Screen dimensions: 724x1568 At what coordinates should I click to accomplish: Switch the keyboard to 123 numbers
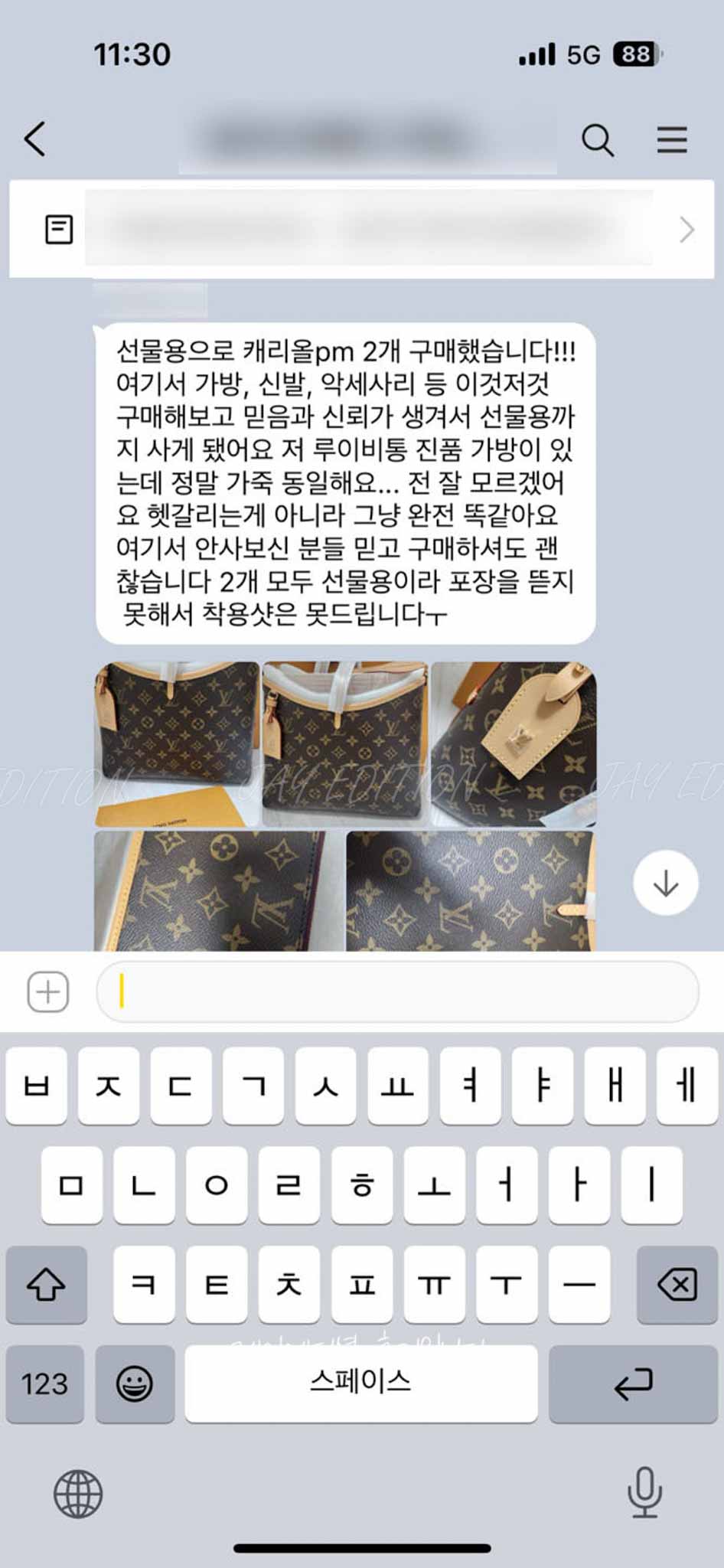tap(44, 1383)
